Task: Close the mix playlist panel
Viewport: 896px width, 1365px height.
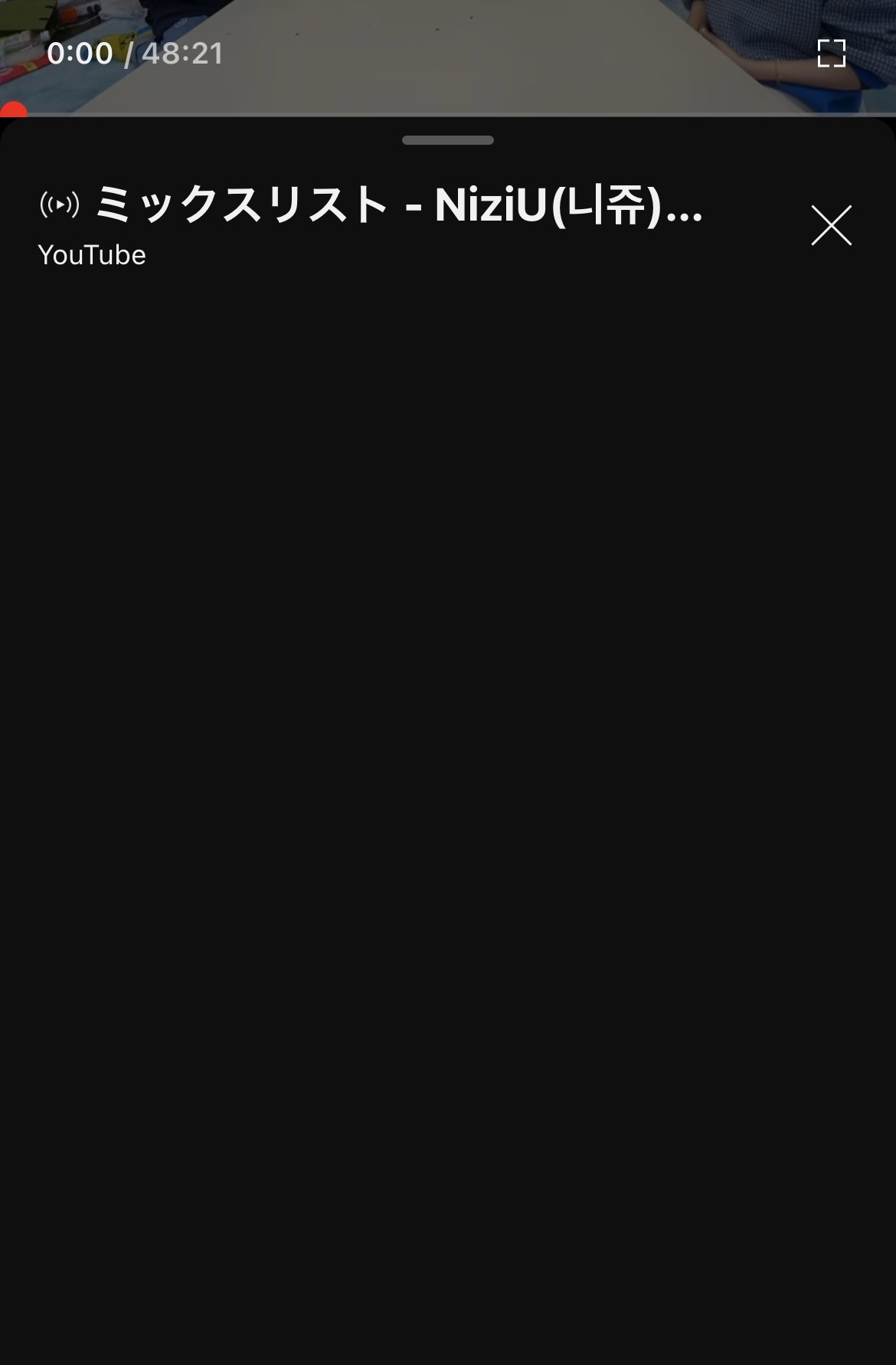Action: pyautogui.click(x=831, y=225)
